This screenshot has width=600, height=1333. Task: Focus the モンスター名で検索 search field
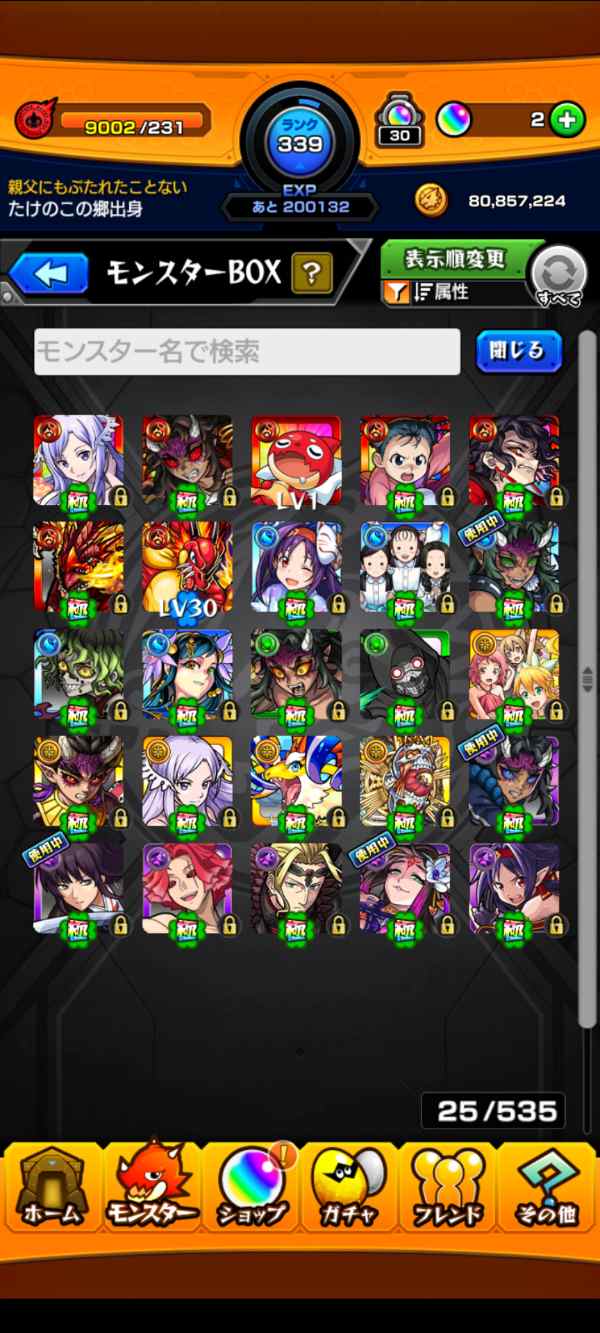click(x=247, y=352)
